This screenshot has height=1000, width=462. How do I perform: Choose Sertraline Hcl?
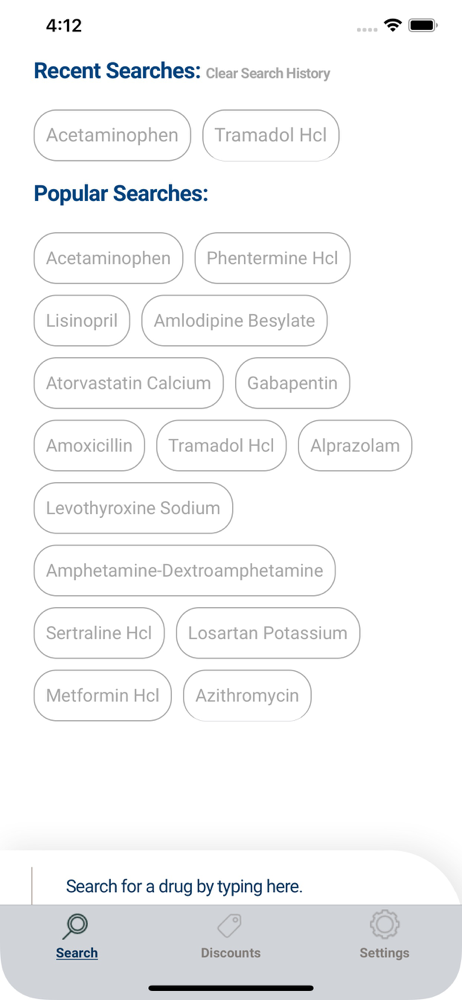tap(99, 633)
